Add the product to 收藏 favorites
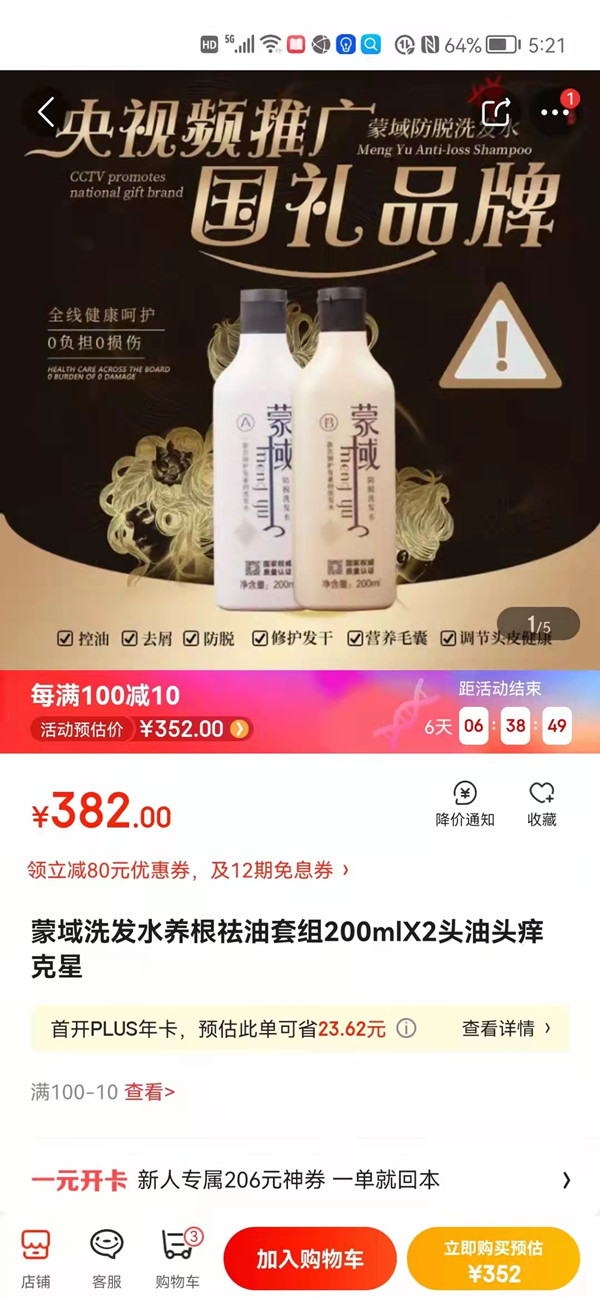 coord(542,804)
